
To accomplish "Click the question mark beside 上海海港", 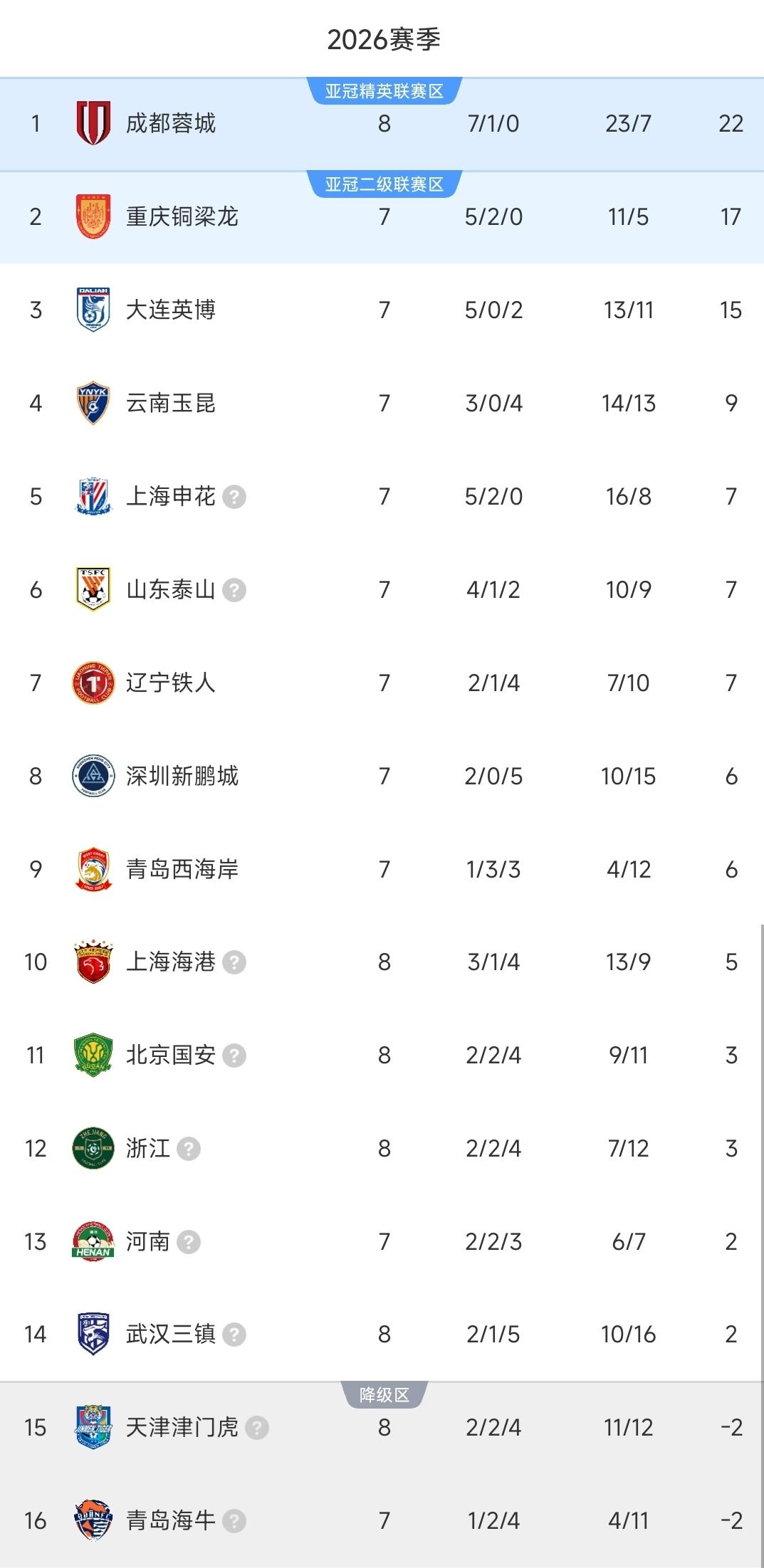I will [x=235, y=962].
